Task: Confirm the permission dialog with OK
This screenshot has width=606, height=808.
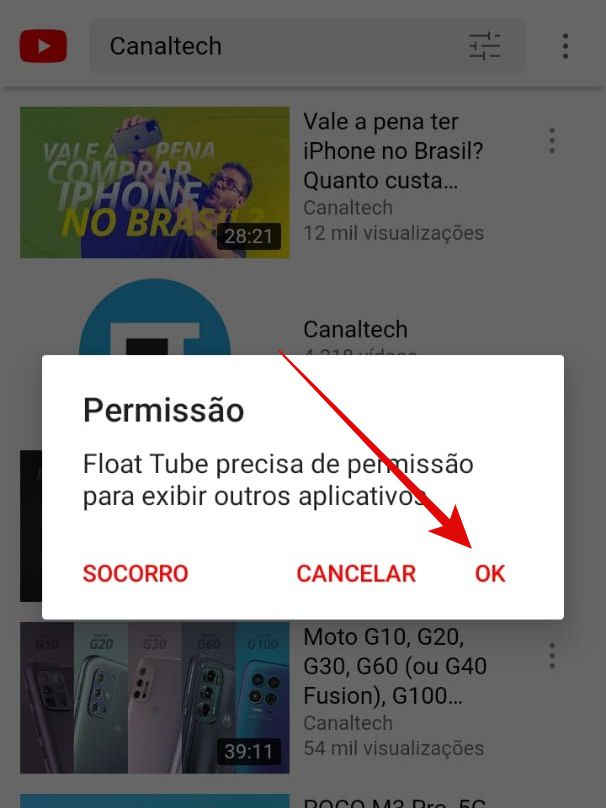Action: coord(490,573)
